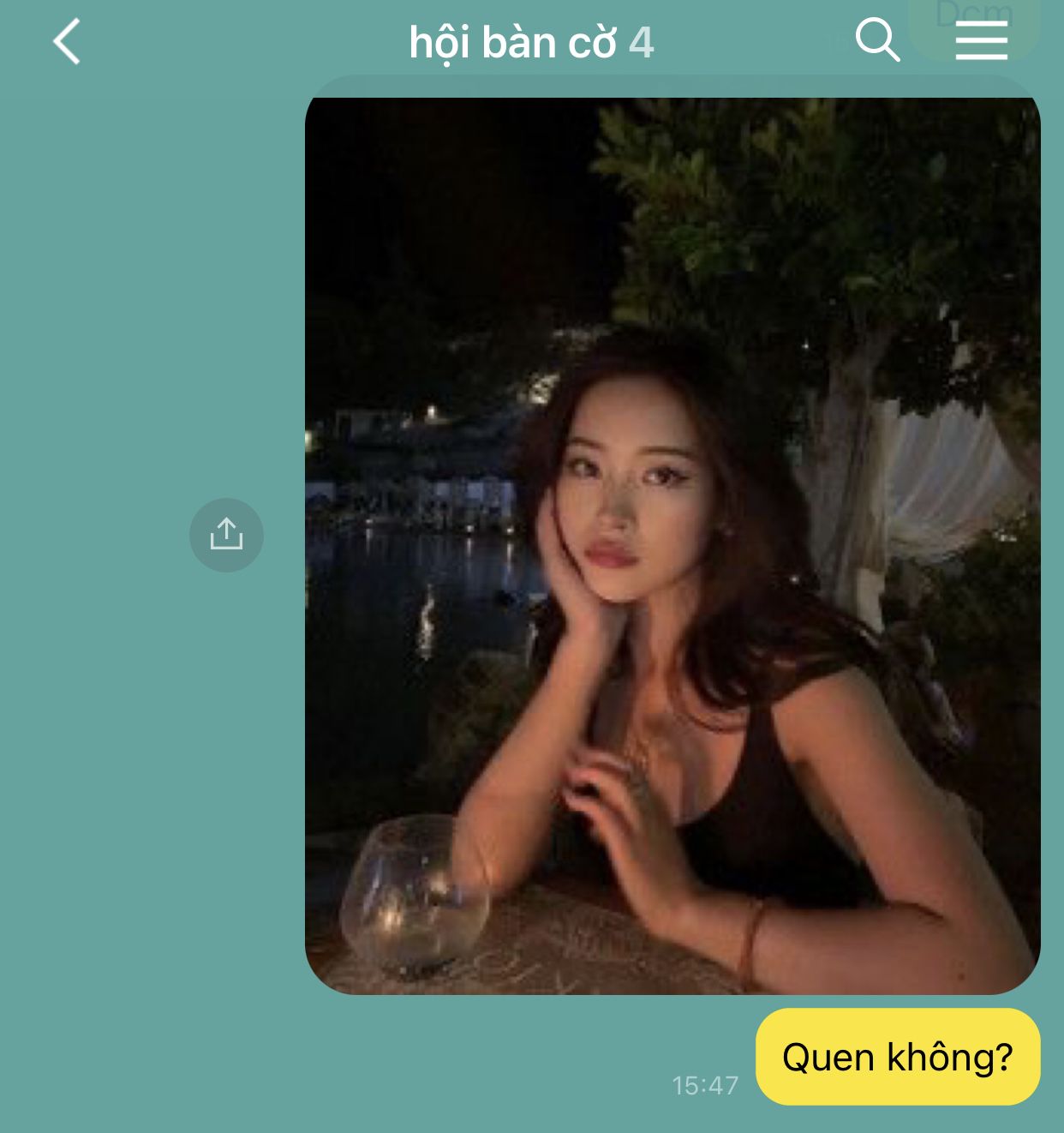Go back from the hội bàn cờ chat
Viewport: 1064px width, 1133px height.
pyautogui.click(x=66, y=42)
